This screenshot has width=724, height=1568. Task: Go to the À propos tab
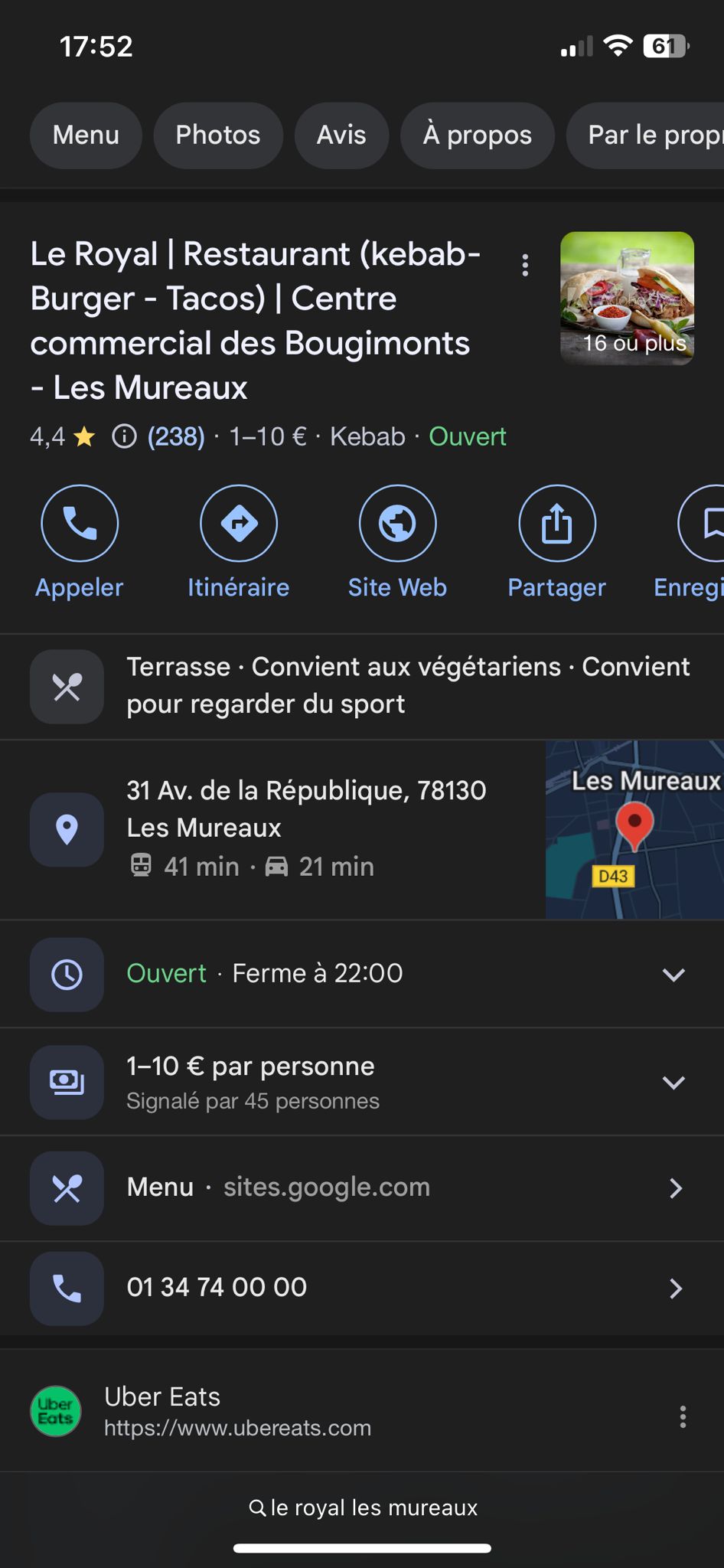tap(477, 136)
